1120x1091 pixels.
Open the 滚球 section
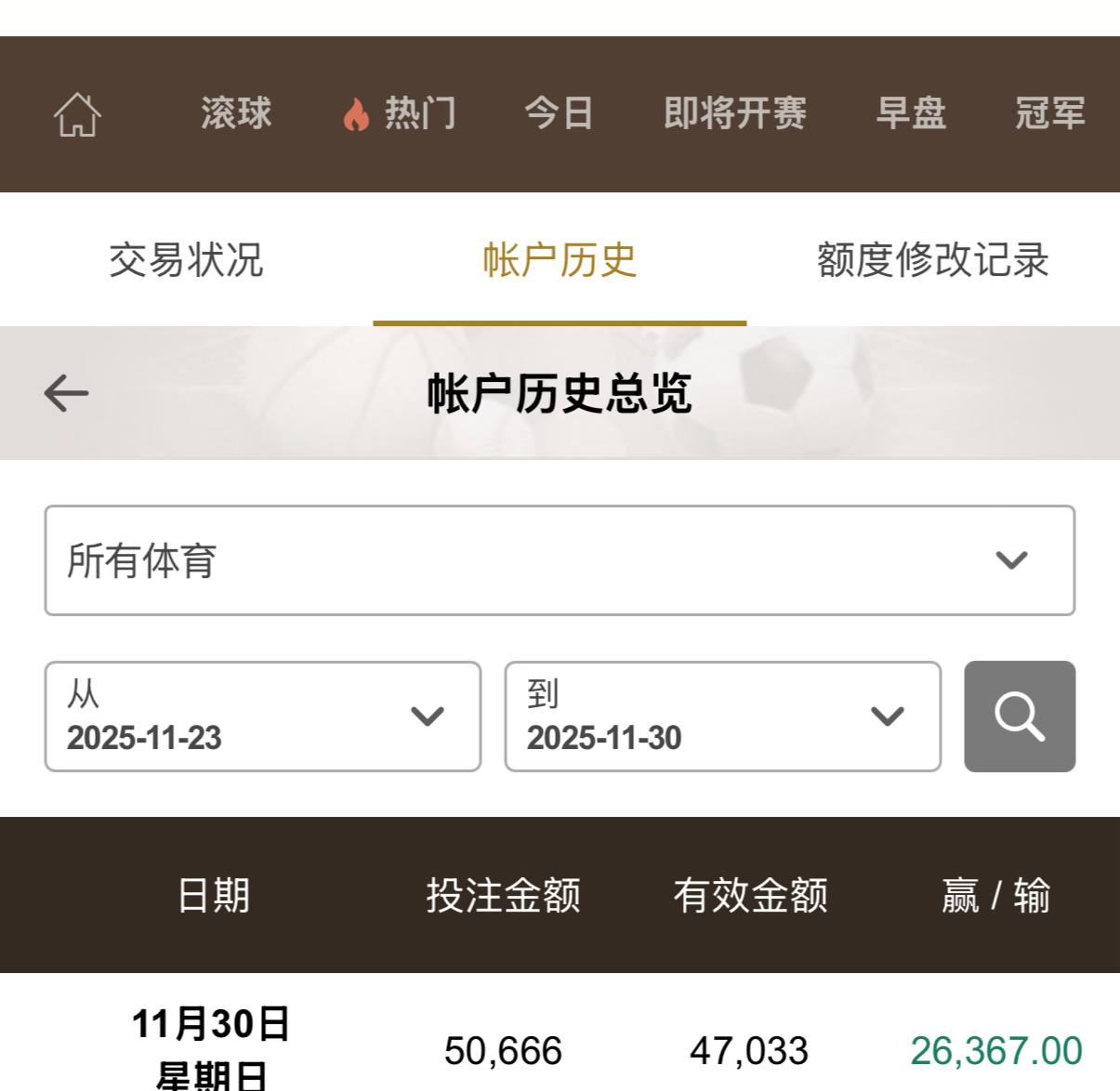(x=236, y=113)
